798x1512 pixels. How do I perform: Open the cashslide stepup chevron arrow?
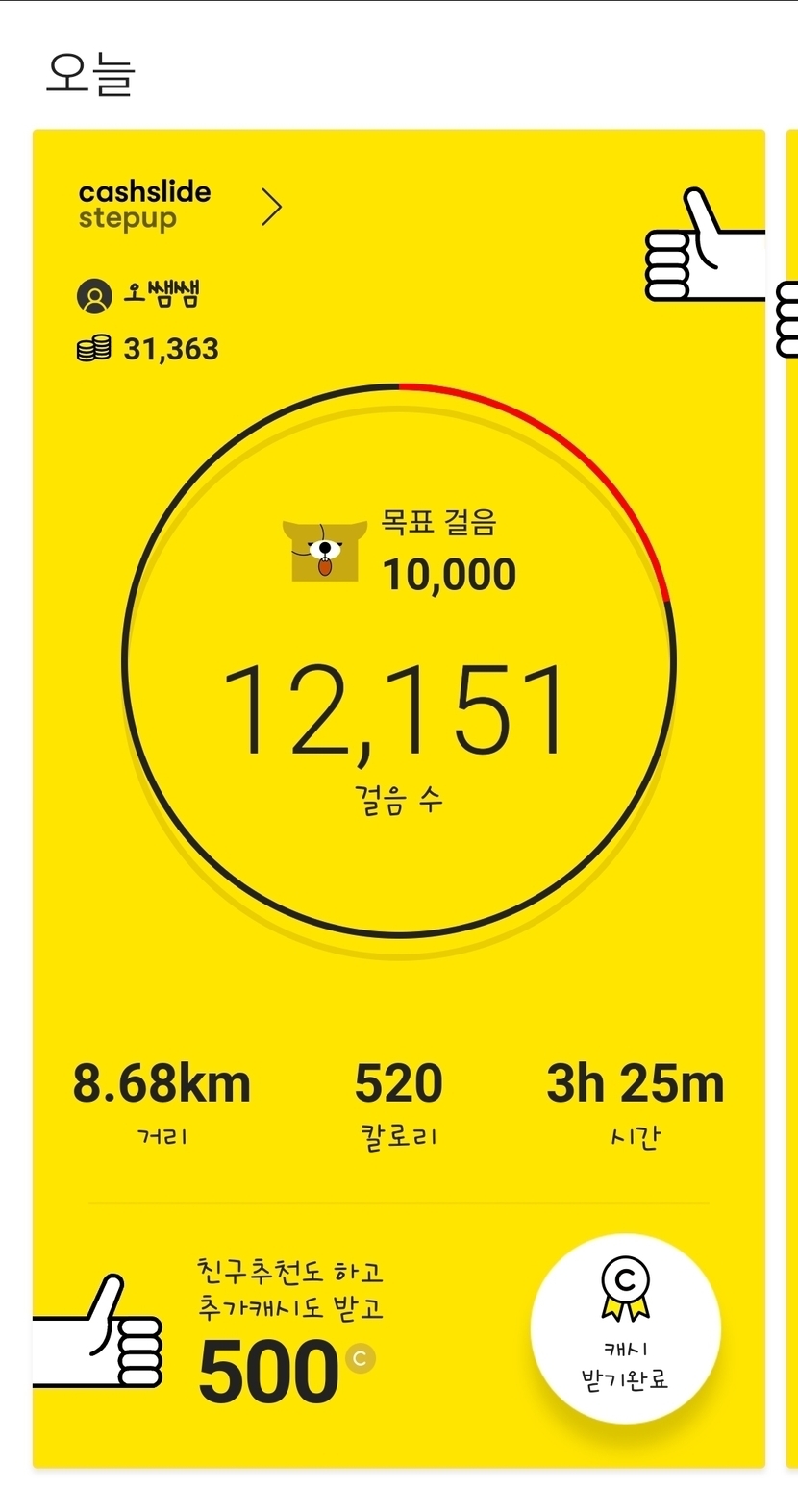[272, 207]
